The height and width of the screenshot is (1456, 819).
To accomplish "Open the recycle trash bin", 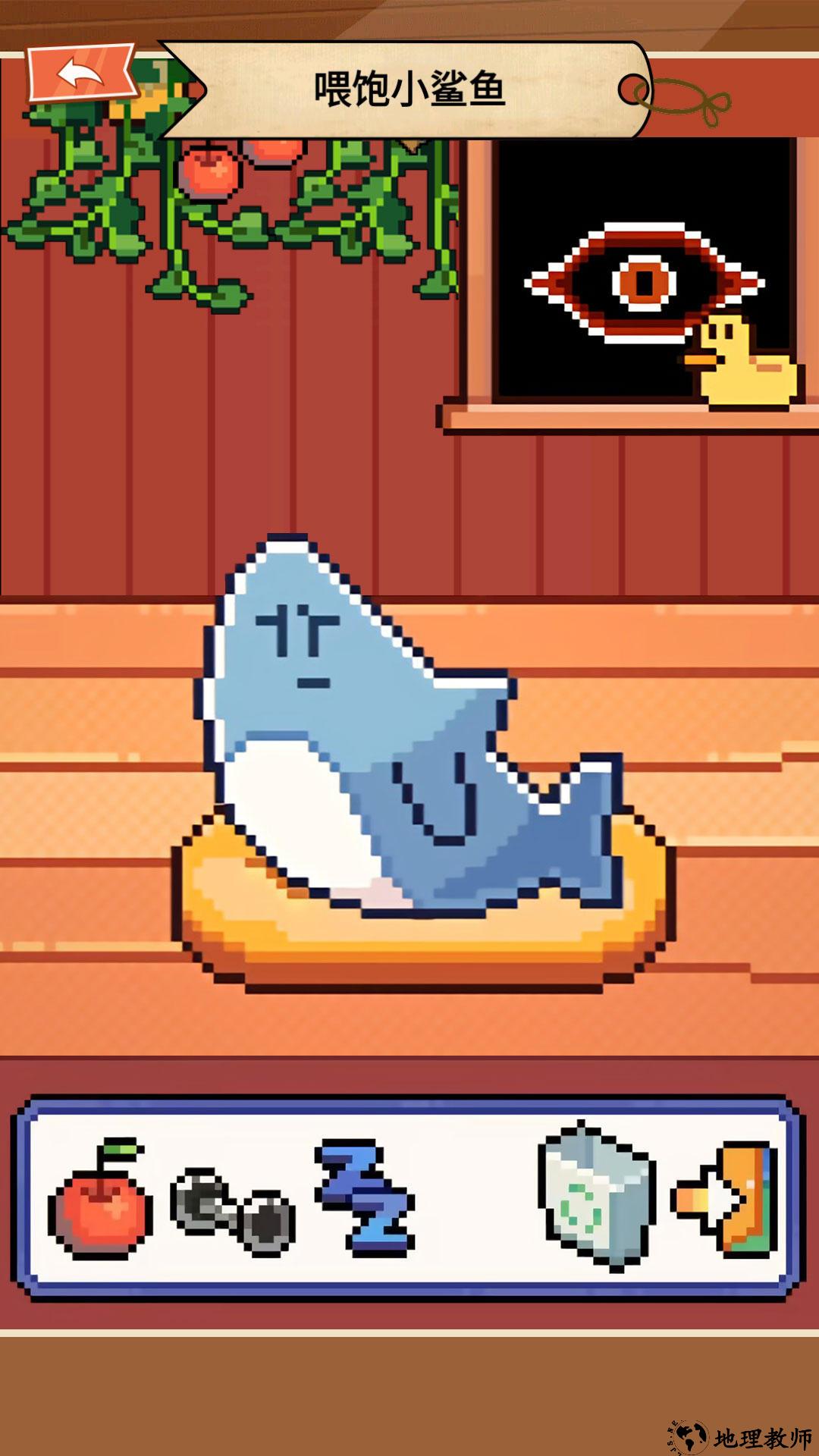I will (x=595, y=1195).
